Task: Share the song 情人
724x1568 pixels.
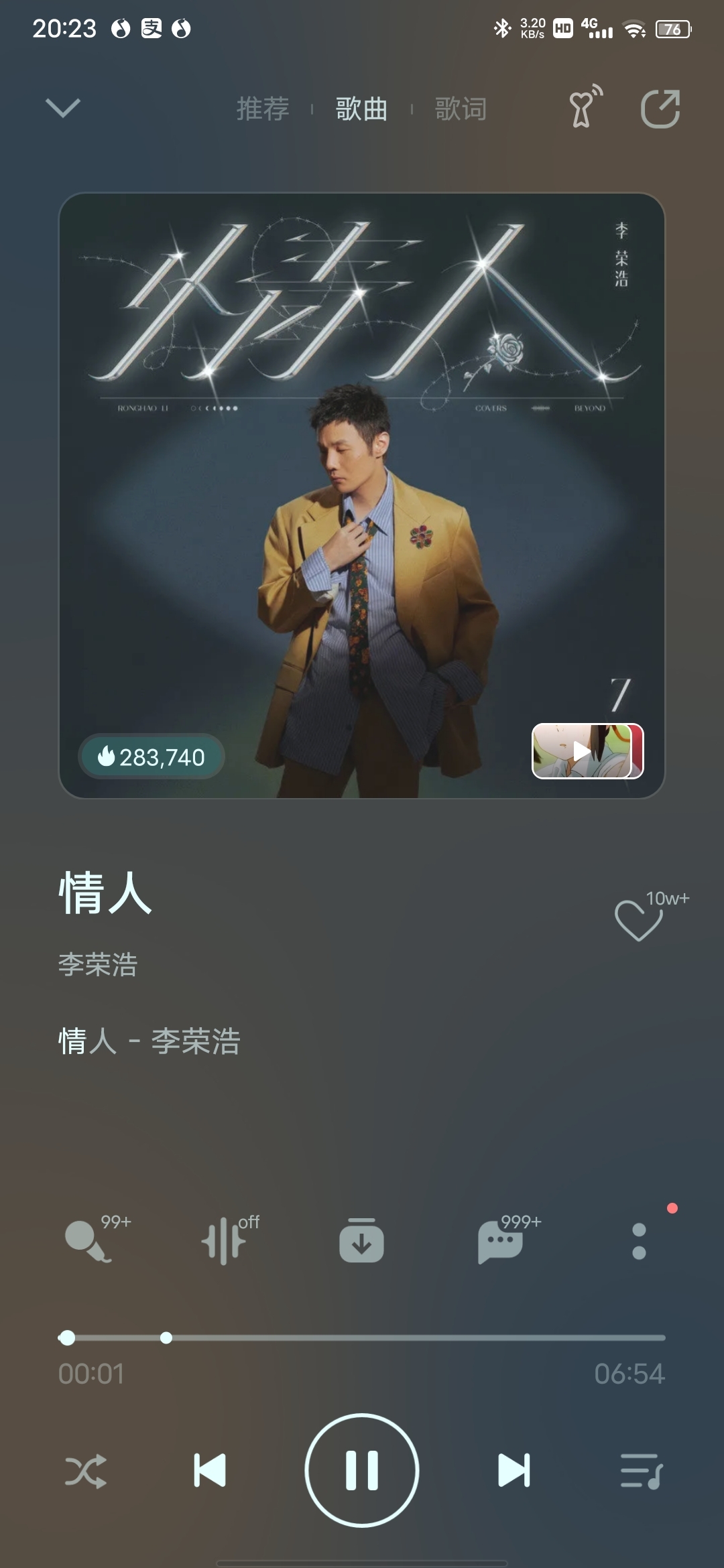Action: coord(660,108)
